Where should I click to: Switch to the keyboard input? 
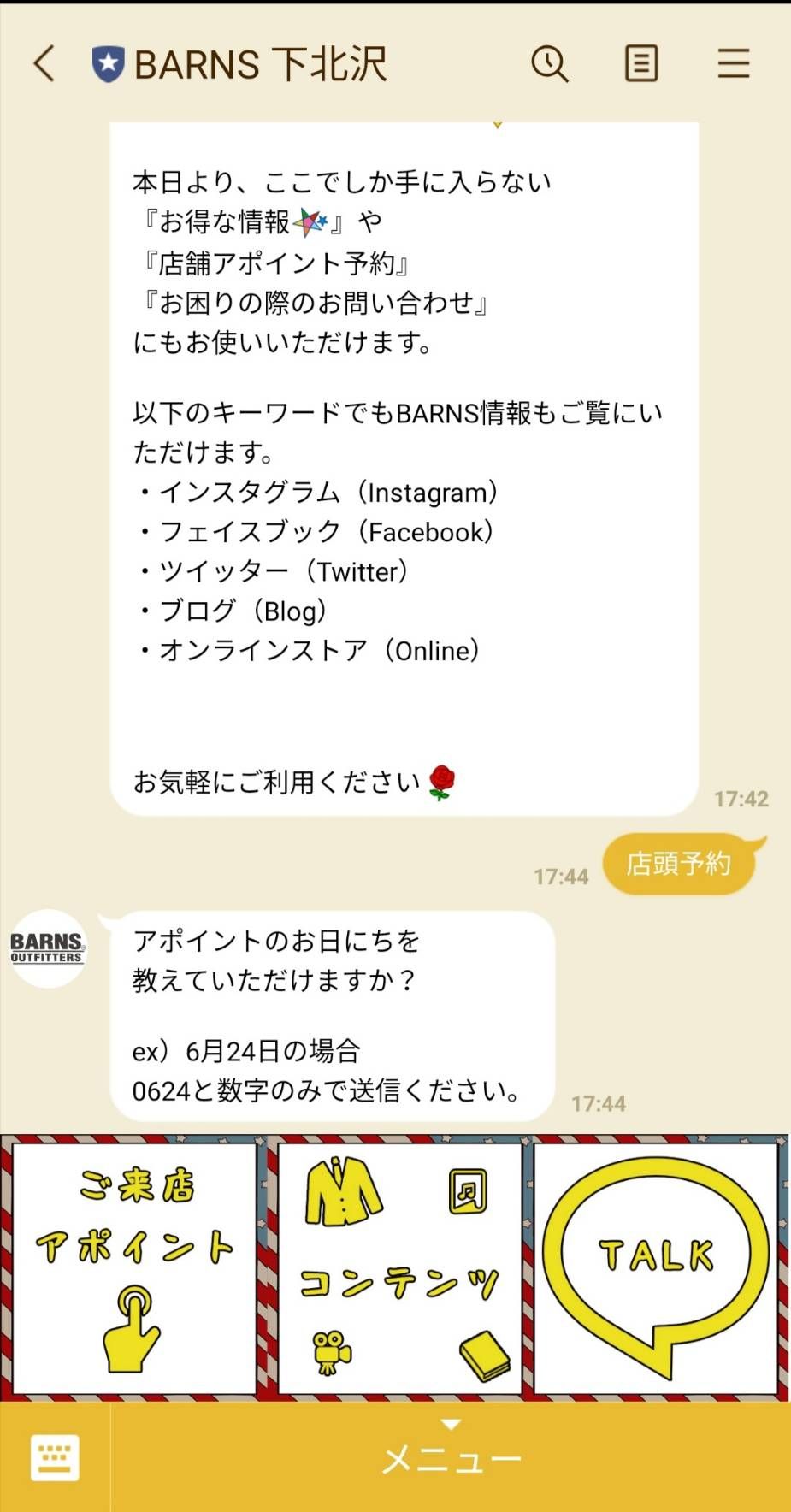pos(55,1457)
